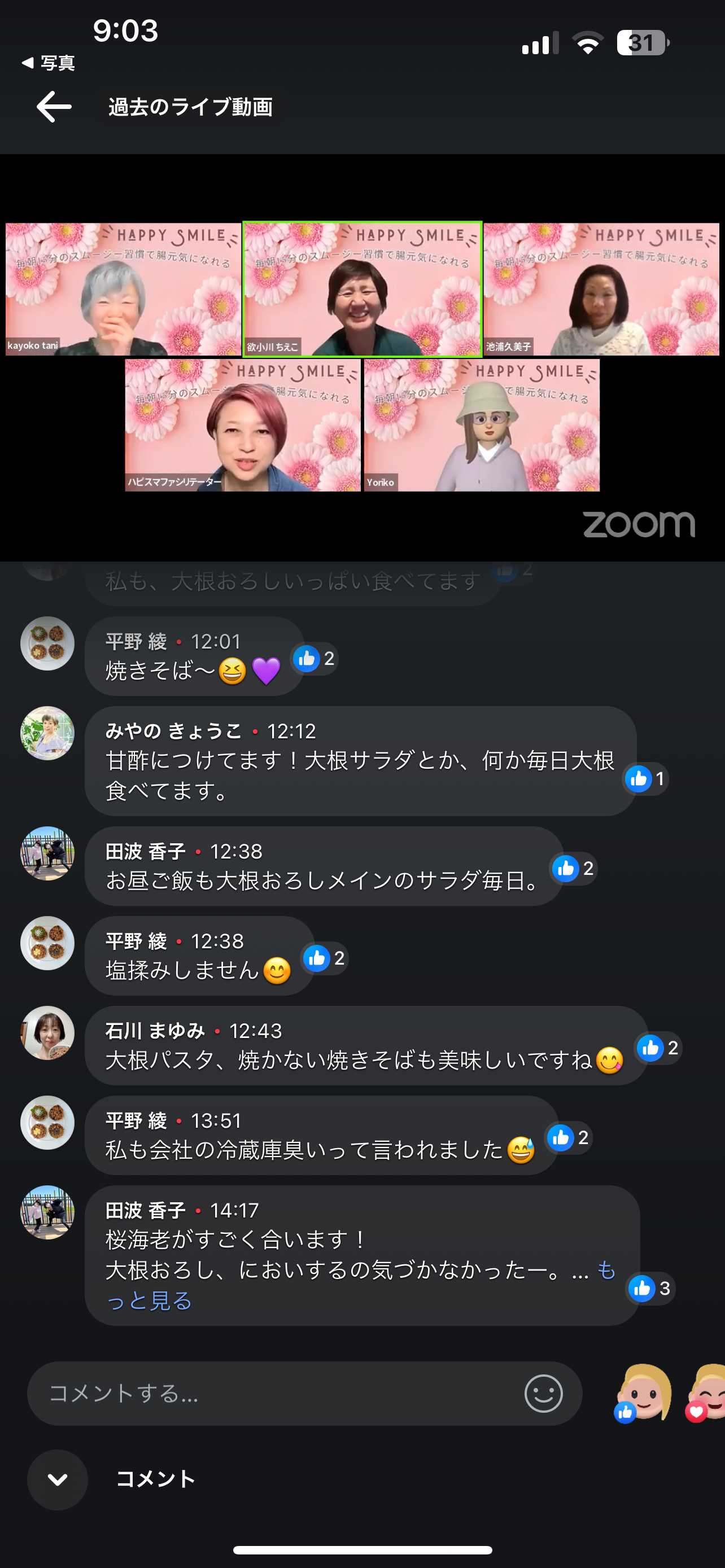View like on みやの きょうこ's comment
This screenshot has width=725, height=1568.
[x=647, y=778]
